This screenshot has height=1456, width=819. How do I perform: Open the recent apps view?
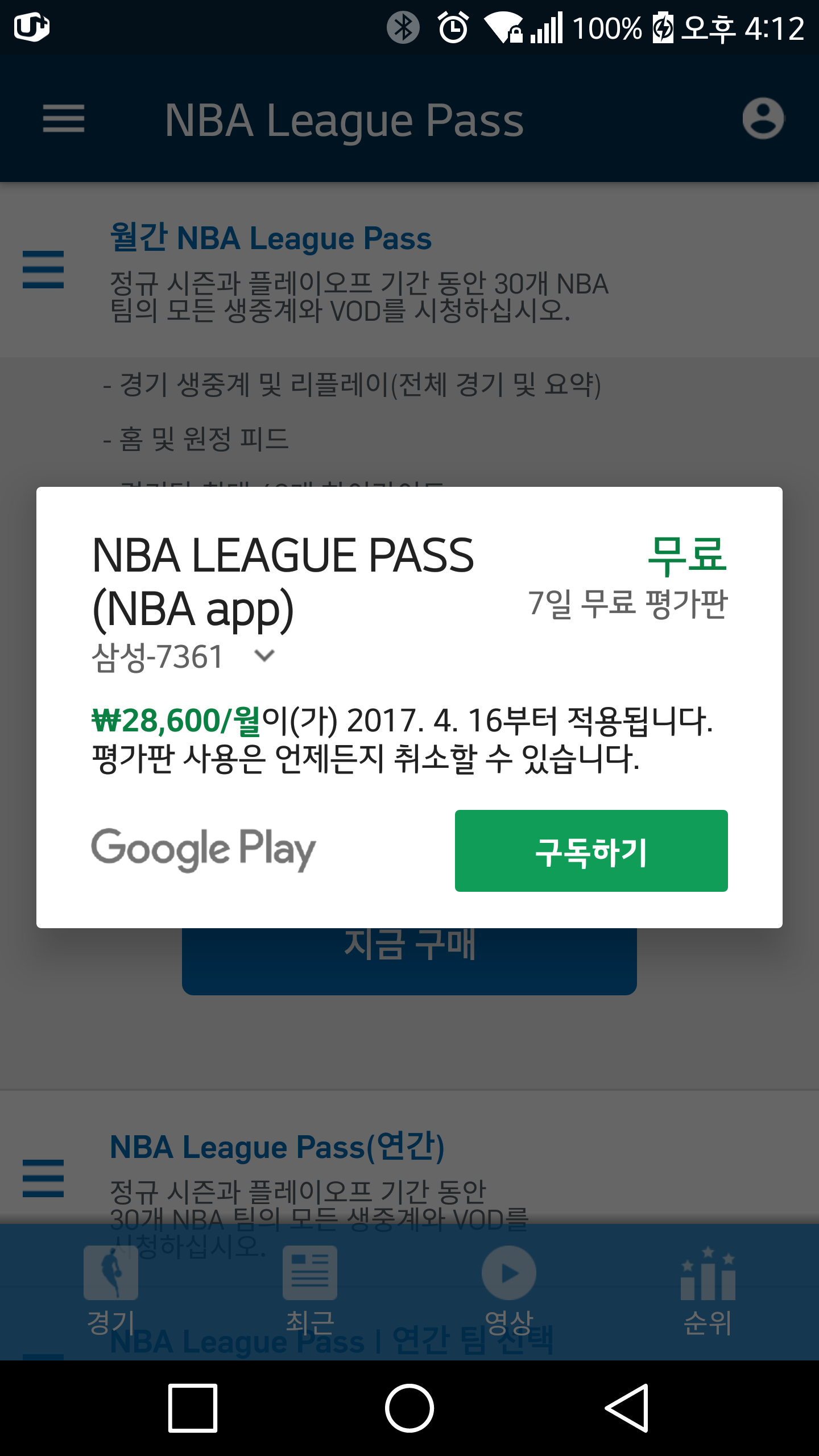coord(193,1408)
